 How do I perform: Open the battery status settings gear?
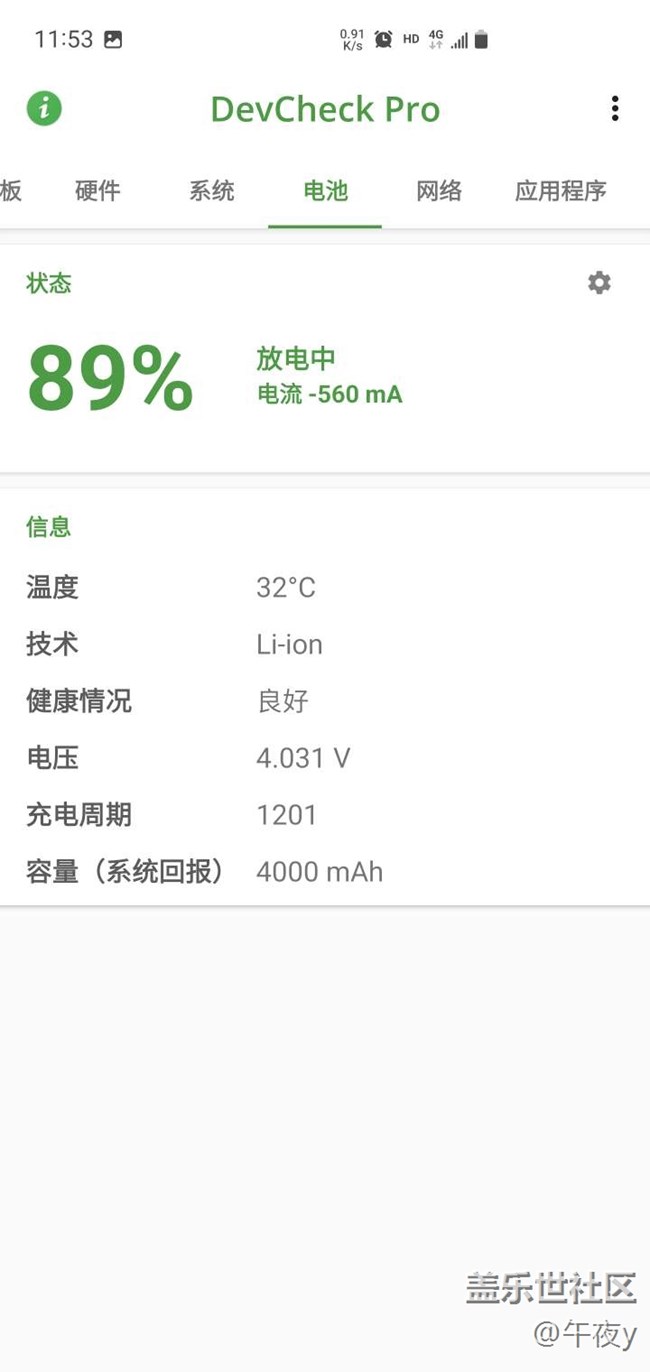[599, 283]
